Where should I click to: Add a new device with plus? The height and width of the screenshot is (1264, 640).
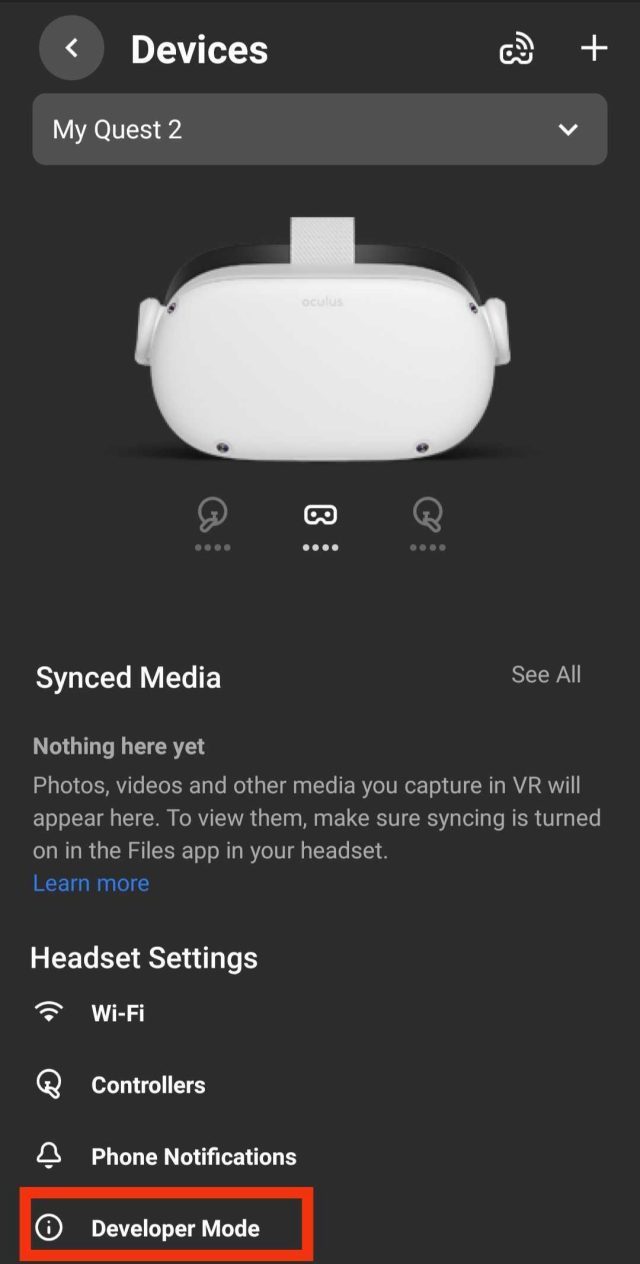point(594,48)
